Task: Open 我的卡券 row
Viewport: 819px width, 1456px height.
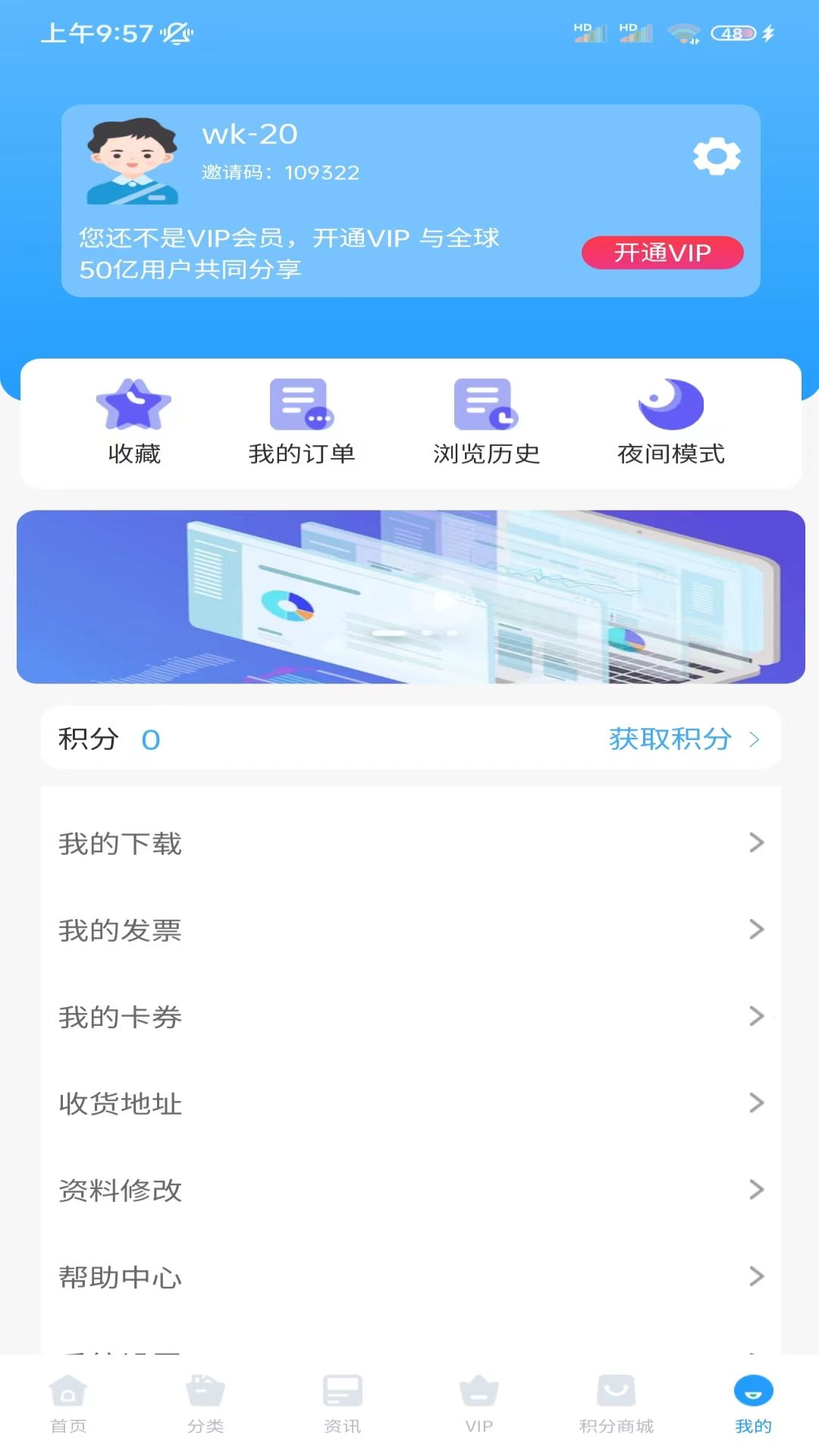Action: click(410, 1016)
